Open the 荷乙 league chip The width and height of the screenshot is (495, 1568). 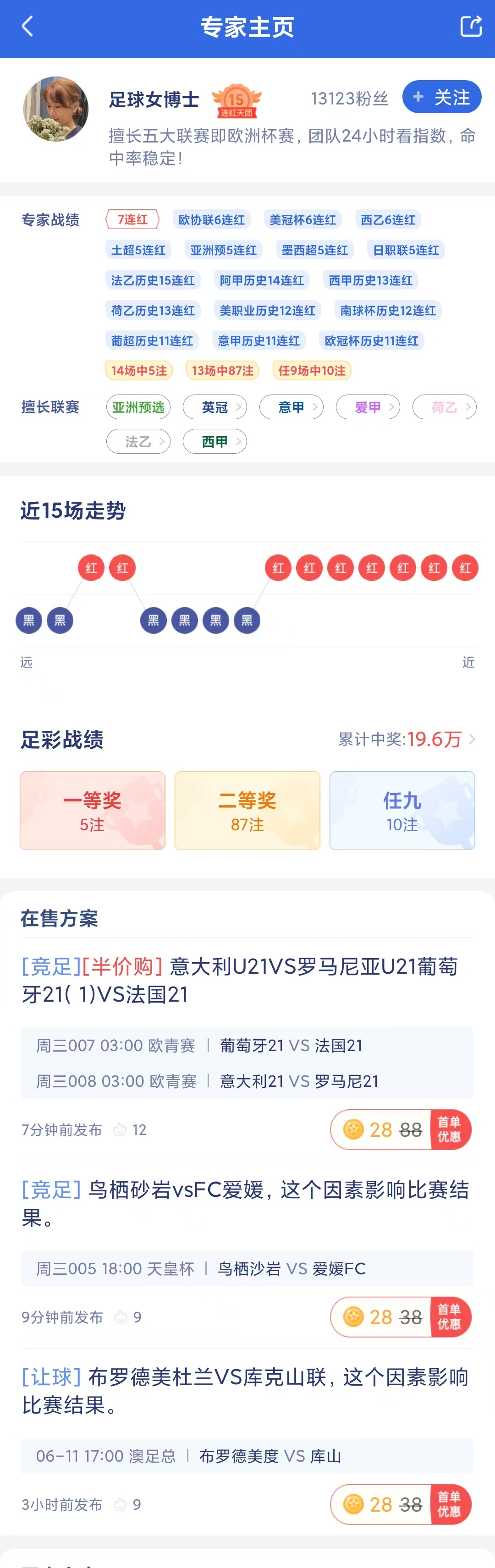click(444, 407)
